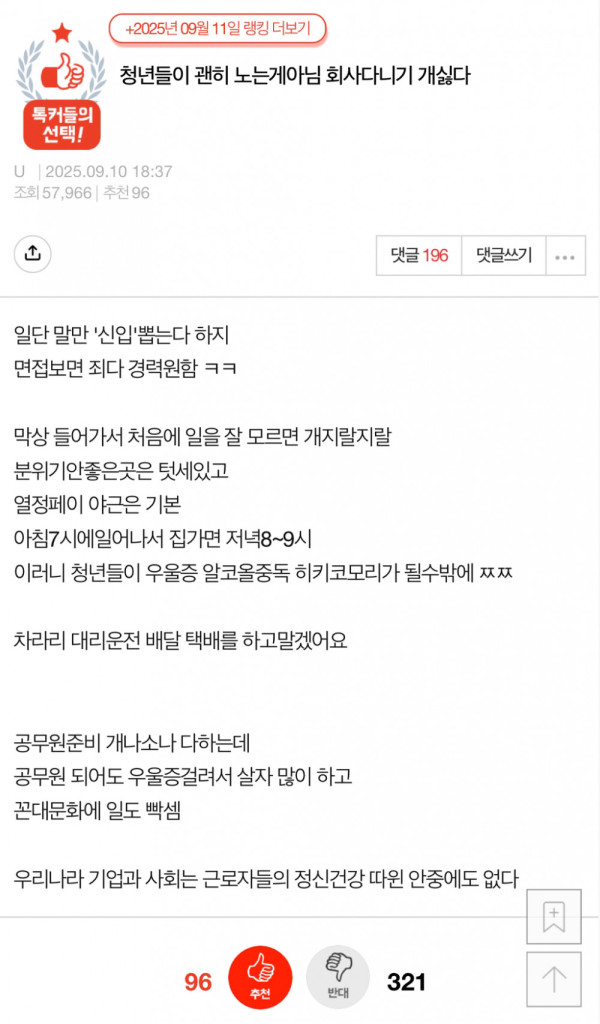Bookmark this post
This screenshot has height=1024, width=600.
554,916
